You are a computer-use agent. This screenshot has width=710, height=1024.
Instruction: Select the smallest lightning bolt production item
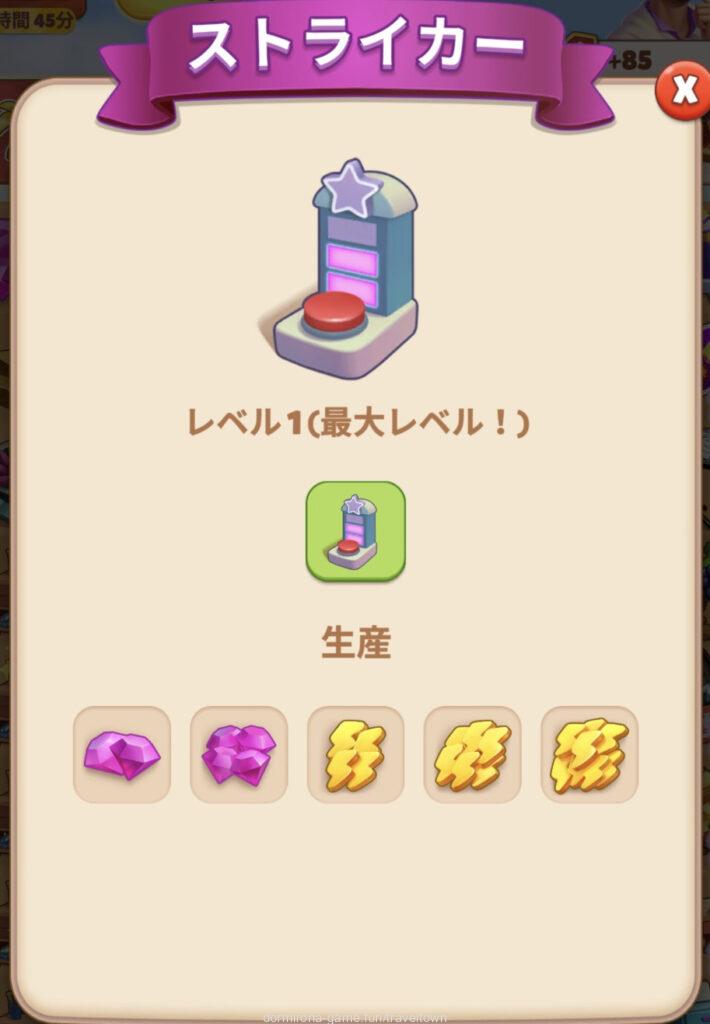[355, 754]
